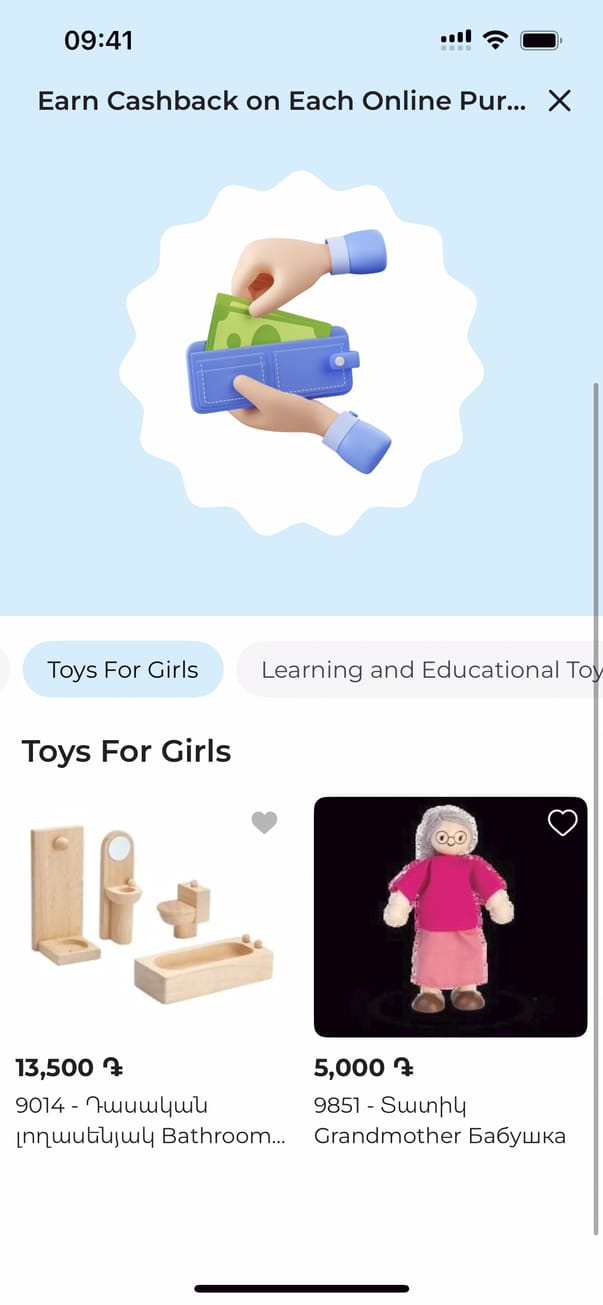Close the cashback information screen
Screen dimensions: 603x1305
[x=559, y=100]
